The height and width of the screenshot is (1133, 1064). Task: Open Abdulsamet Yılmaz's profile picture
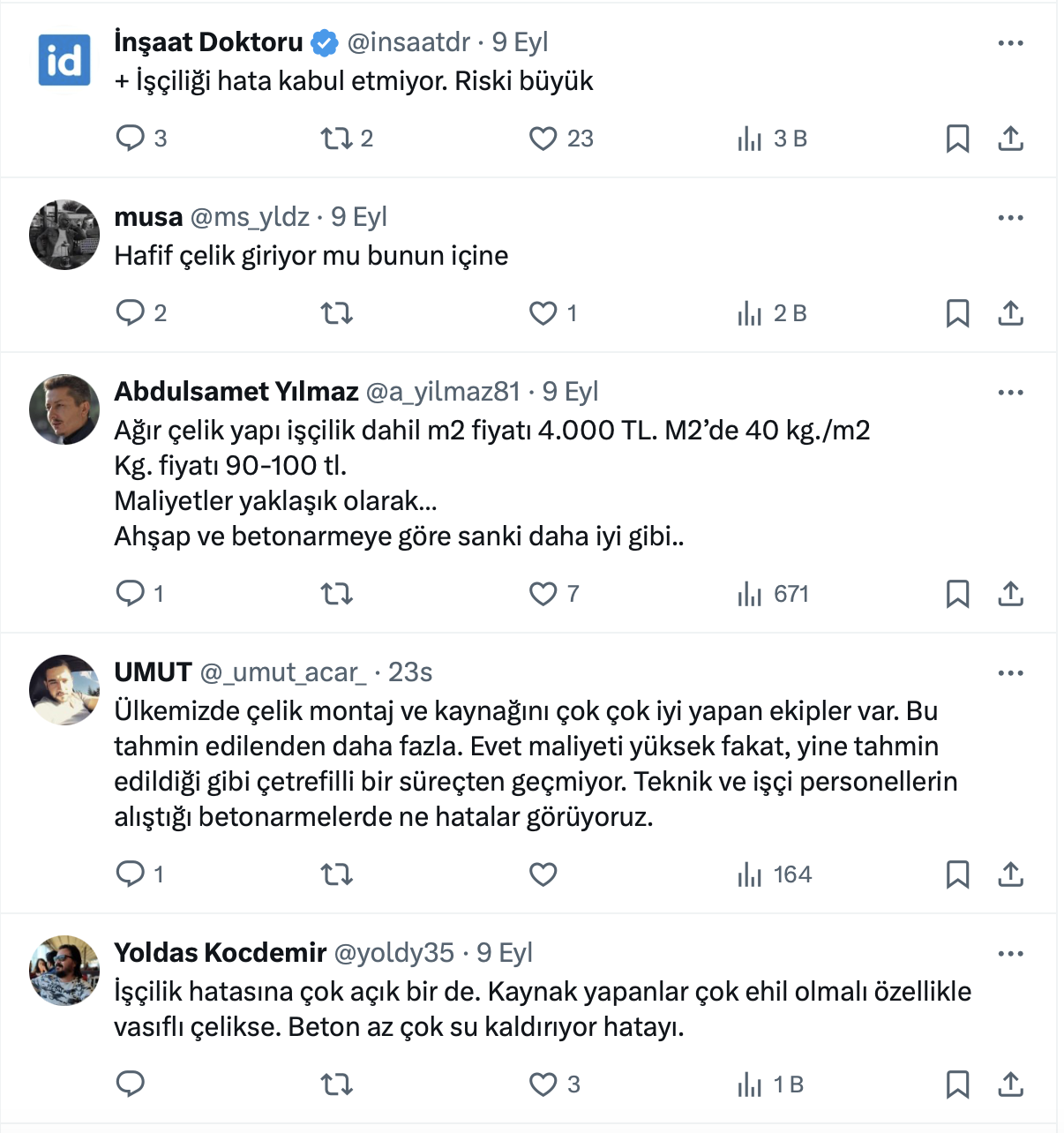[64, 409]
